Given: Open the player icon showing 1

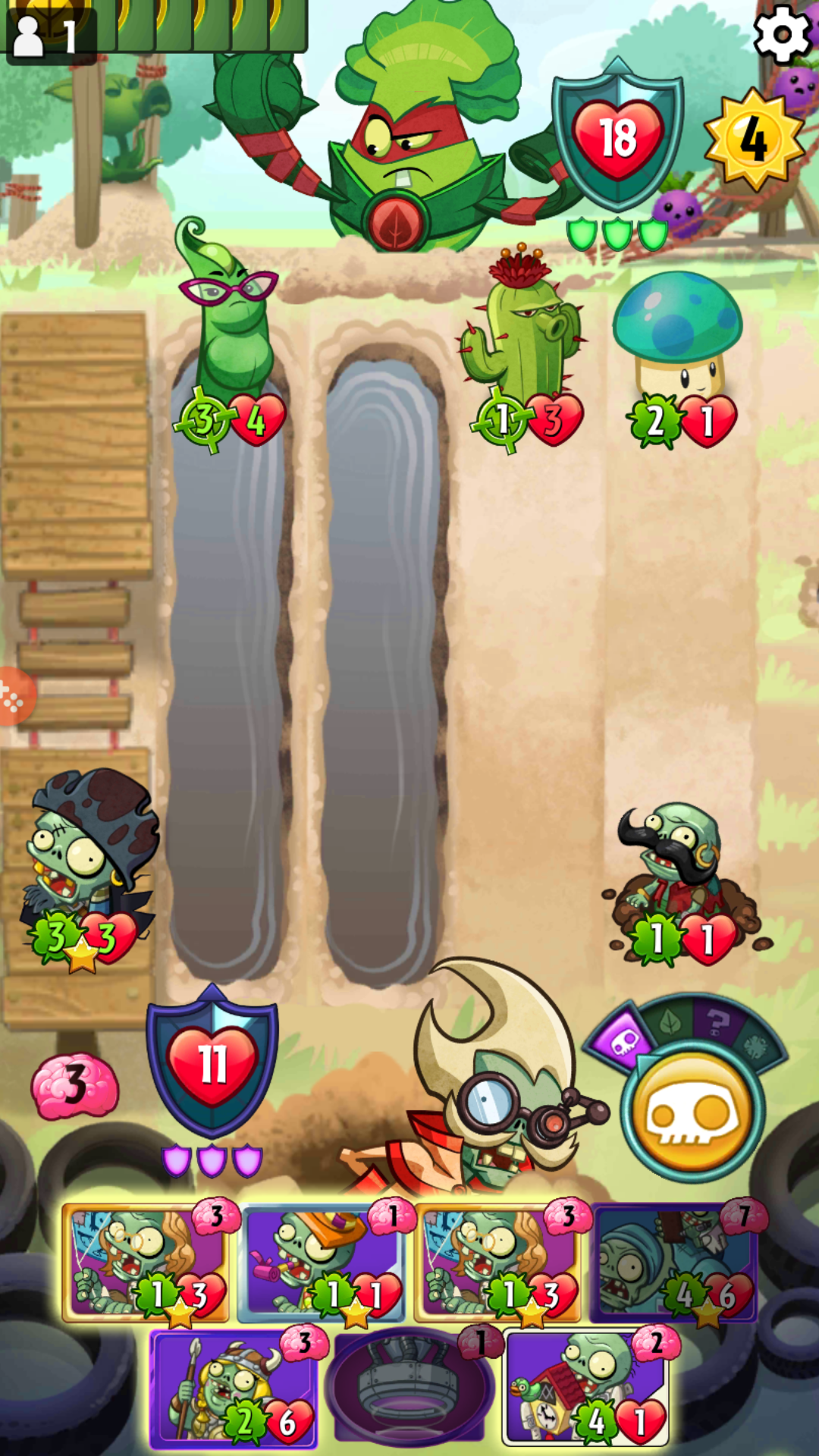Looking at the screenshot, I should point(49,34).
